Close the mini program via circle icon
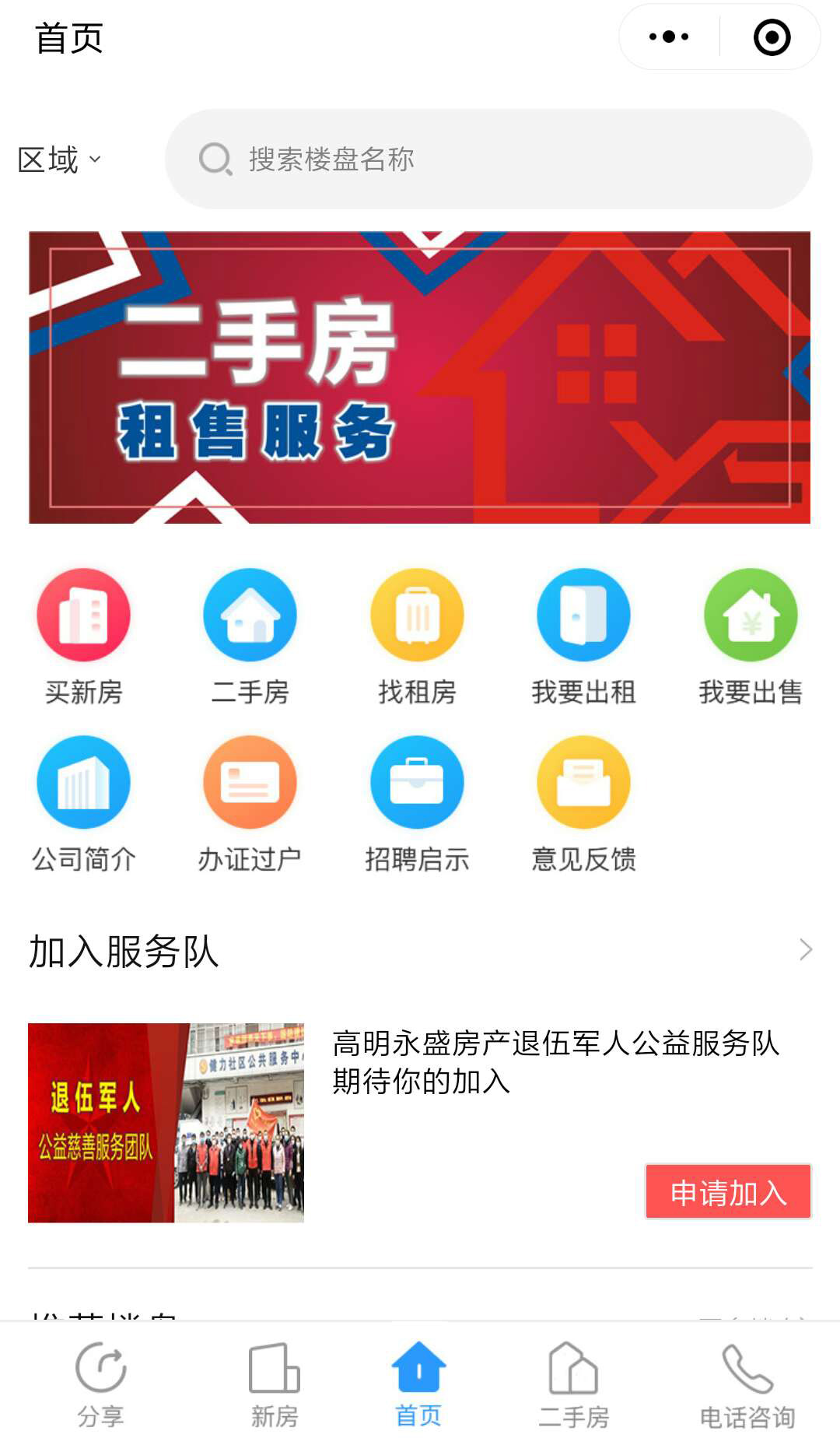 coord(772,37)
